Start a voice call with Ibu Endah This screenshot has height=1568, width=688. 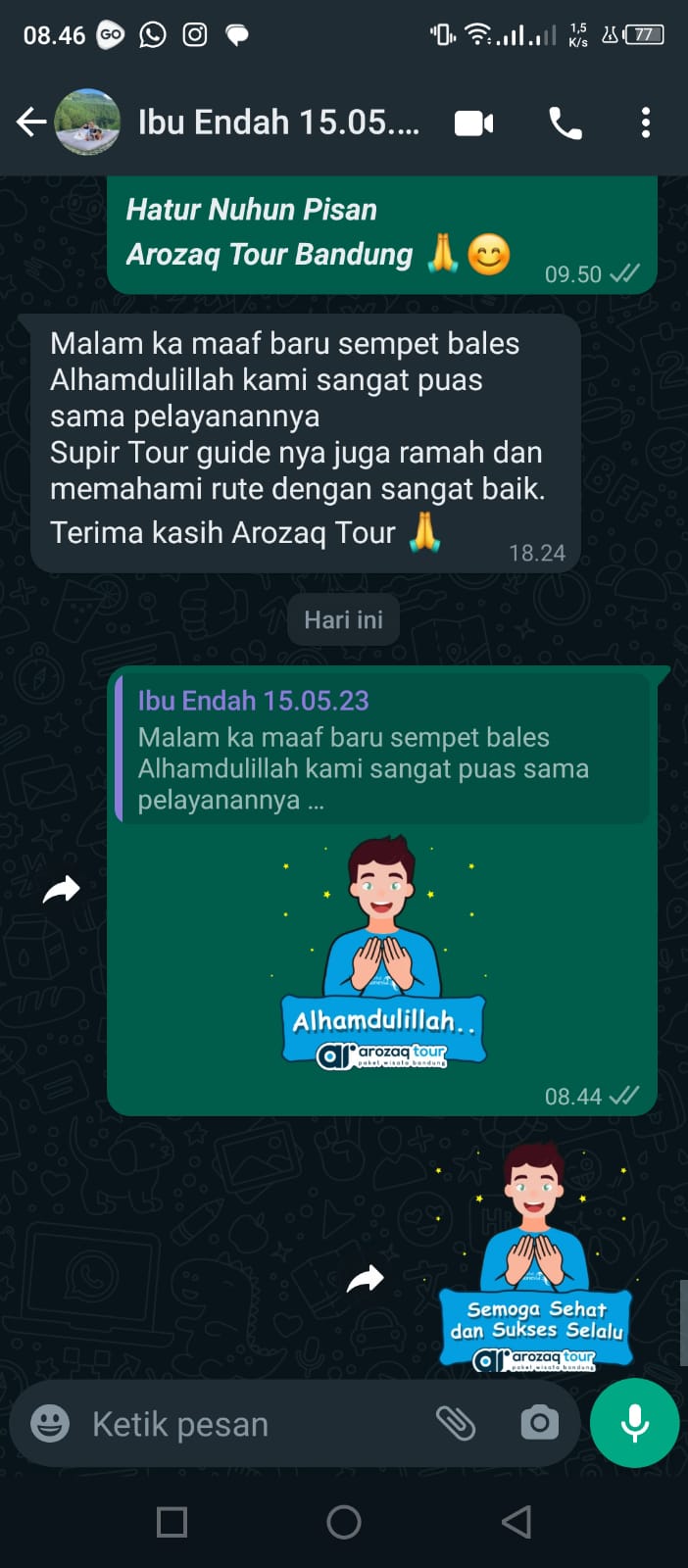tap(565, 123)
